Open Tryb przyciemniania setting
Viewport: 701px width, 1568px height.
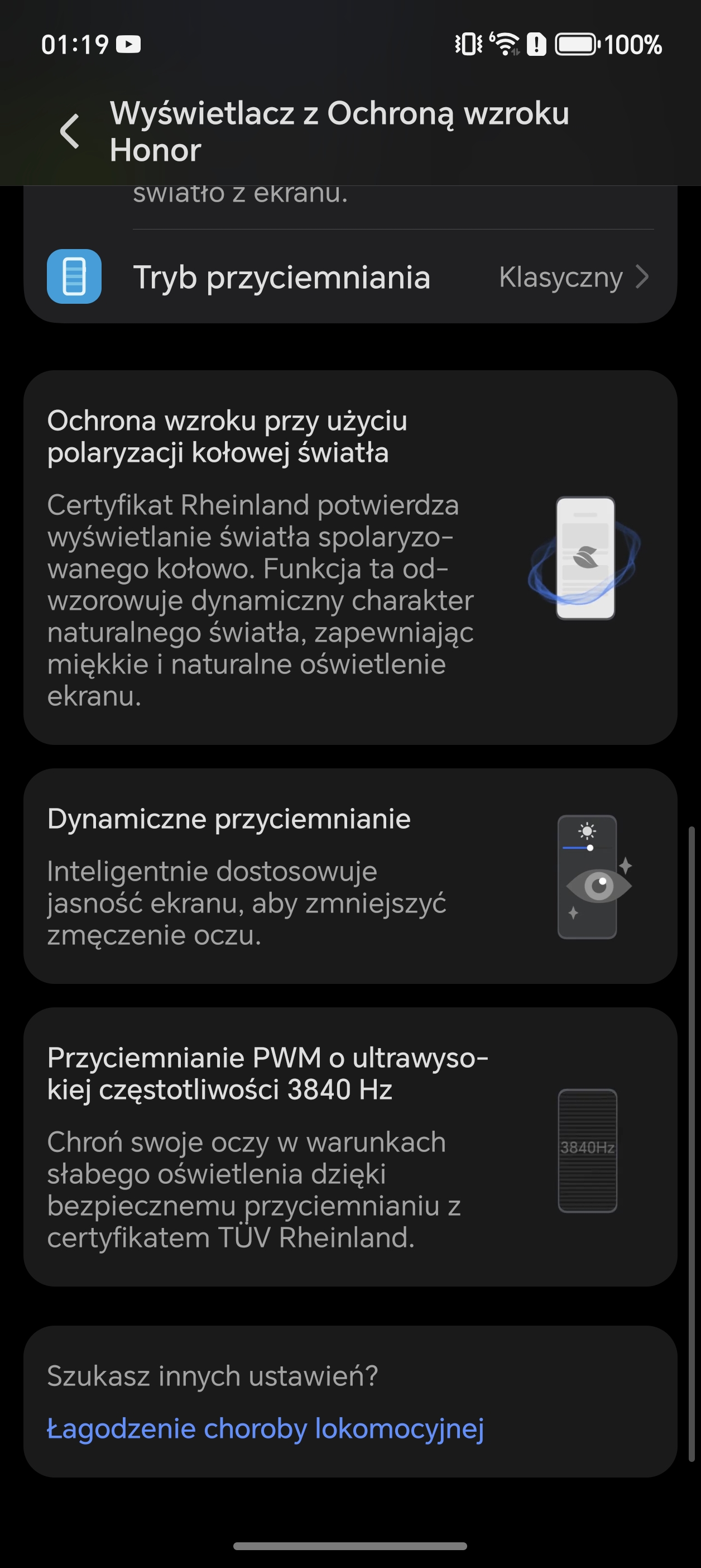pyautogui.click(x=350, y=278)
